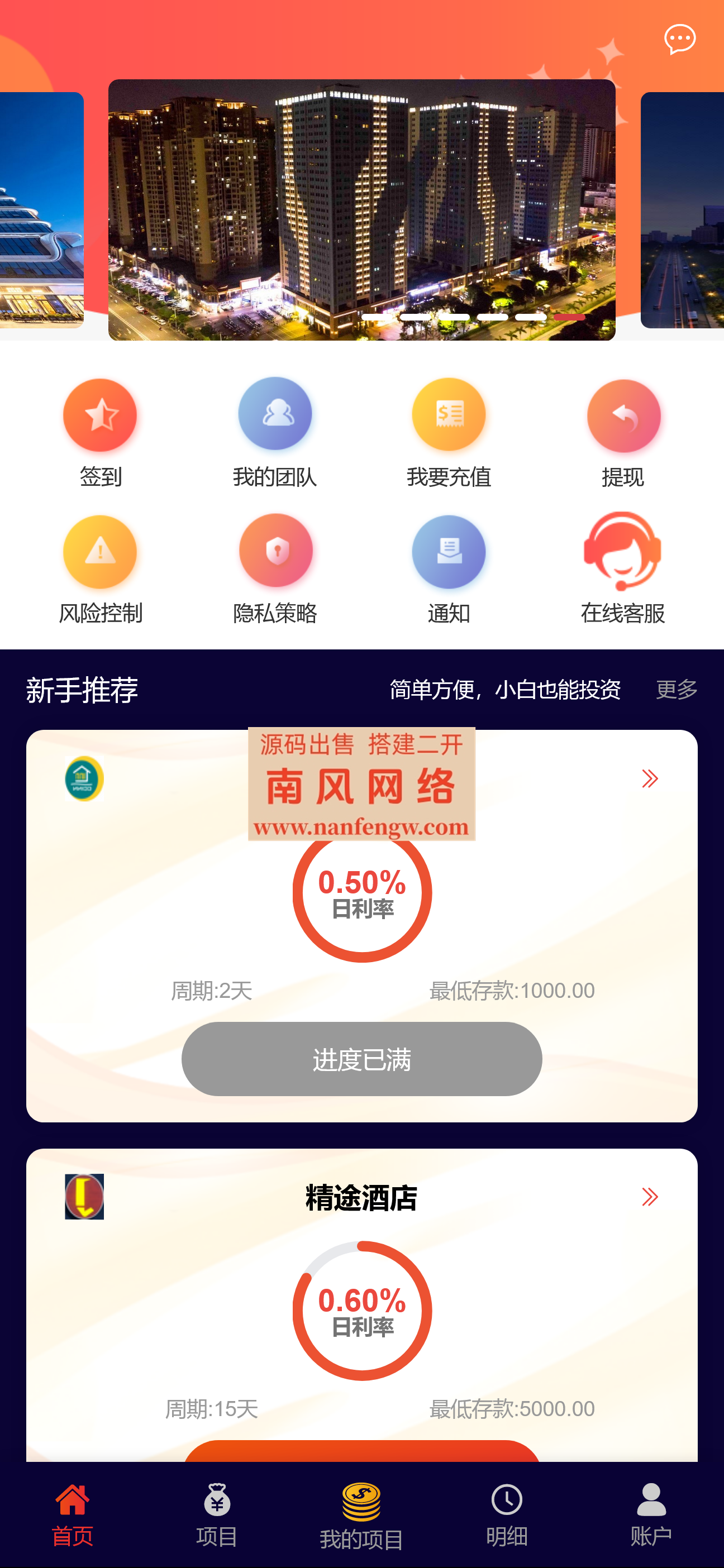This screenshot has width=724, height=1568.
Task: Open the 风险控制 risk control icon
Action: (x=100, y=551)
